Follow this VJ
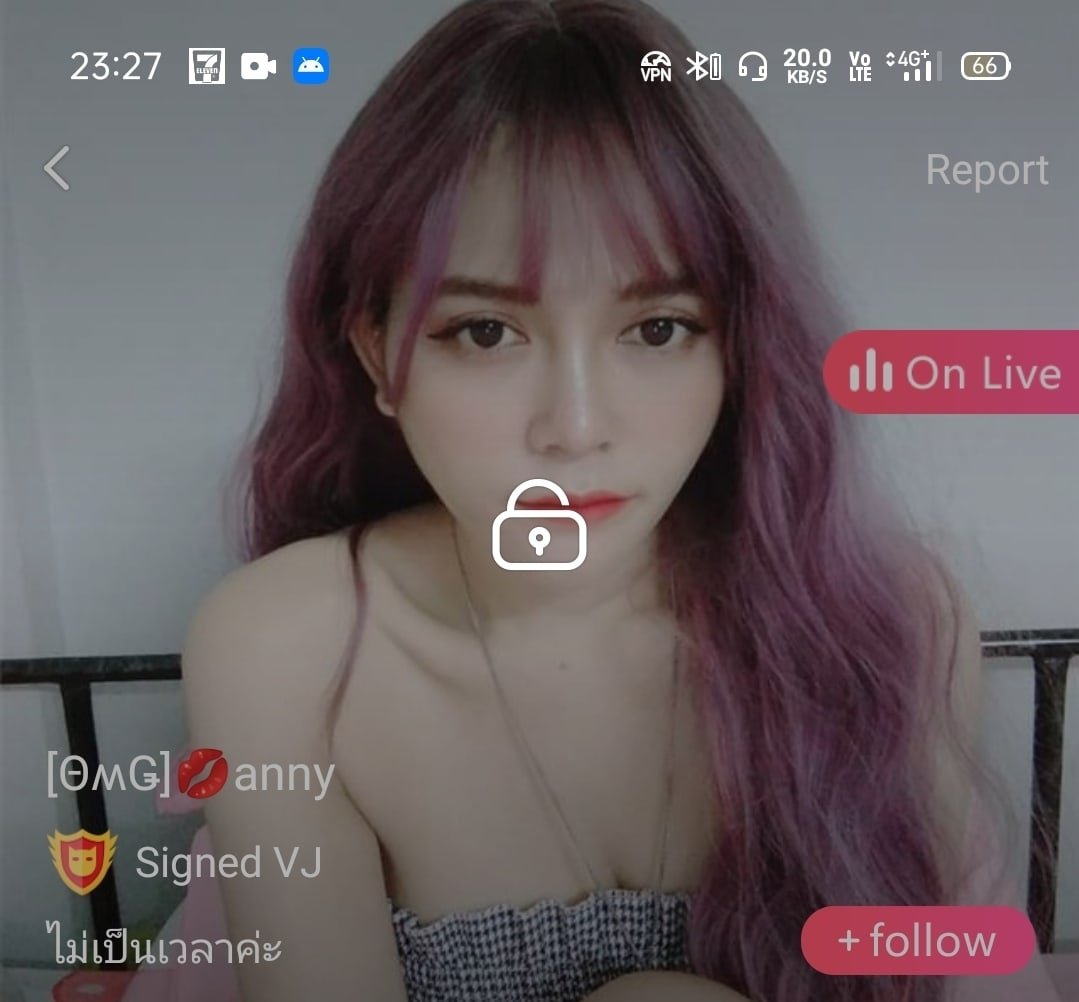 click(x=917, y=941)
